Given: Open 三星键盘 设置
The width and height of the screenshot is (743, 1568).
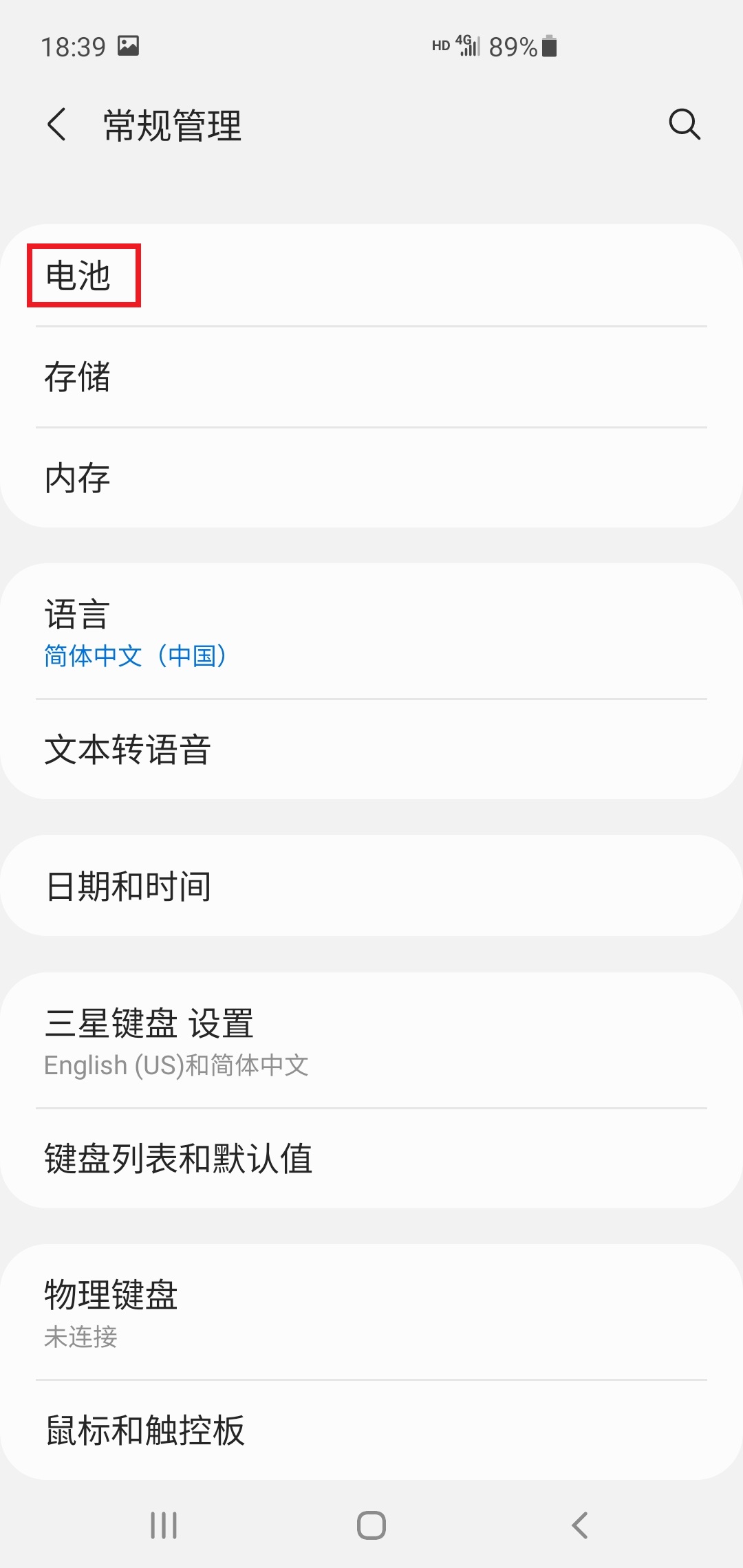Looking at the screenshot, I should tap(371, 1041).
